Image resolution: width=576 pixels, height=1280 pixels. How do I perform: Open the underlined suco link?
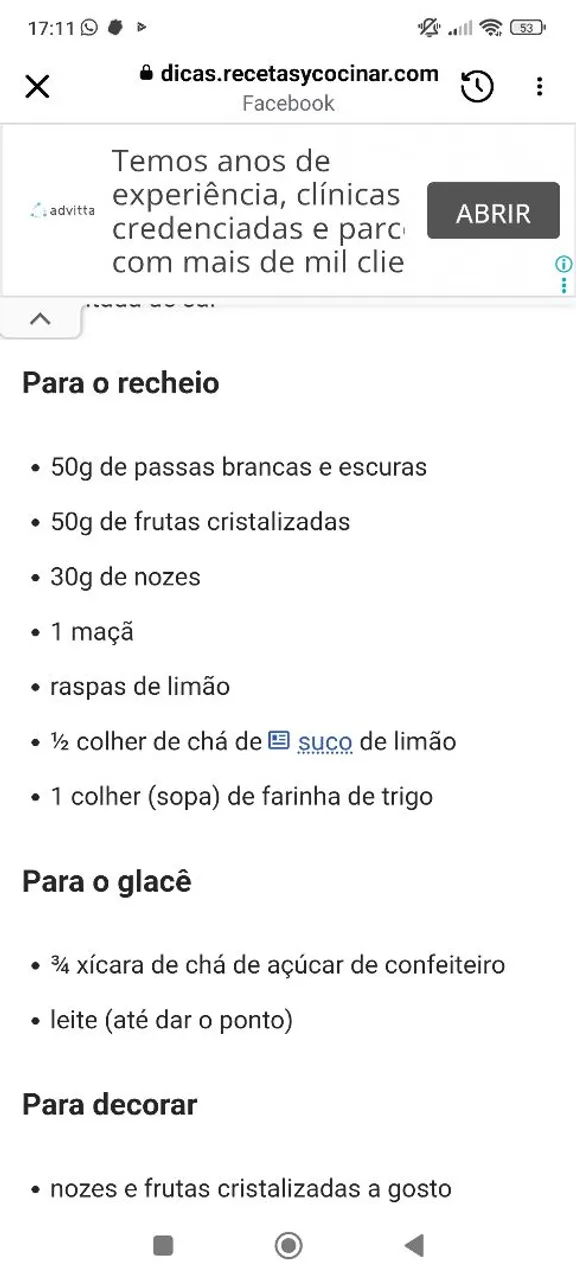325,742
